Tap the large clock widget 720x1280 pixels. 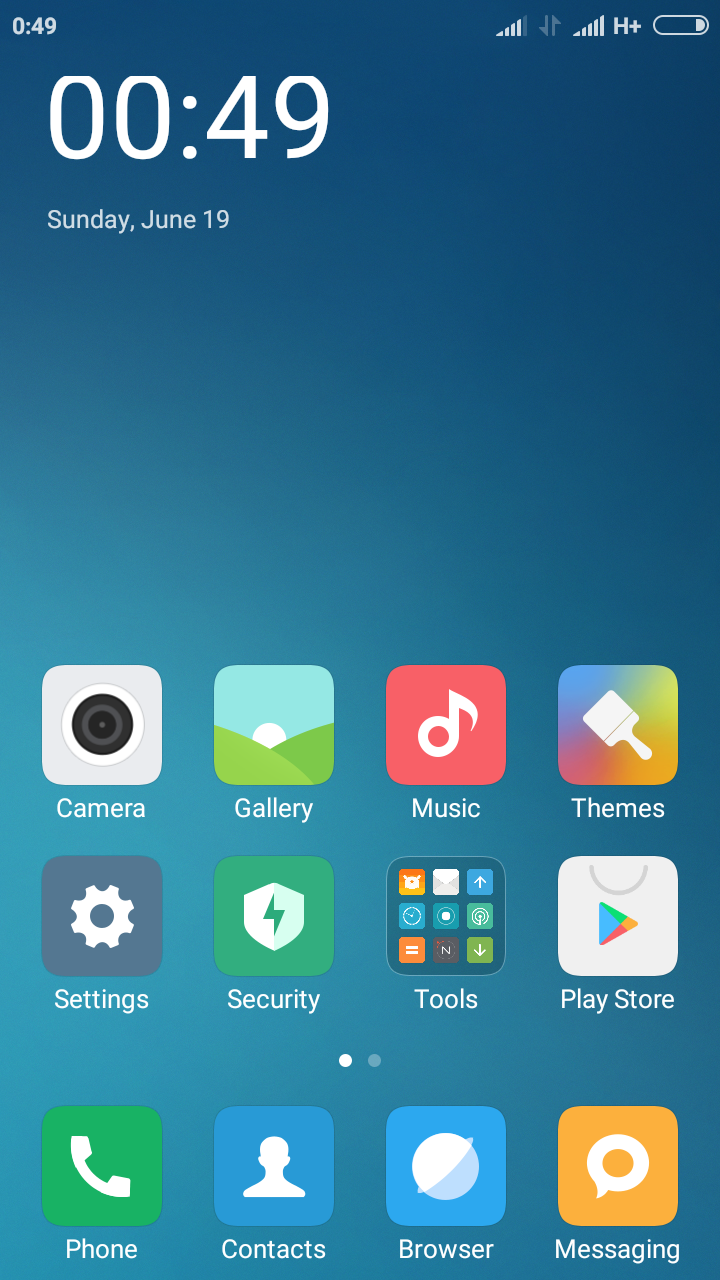pyautogui.click(x=189, y=117)
